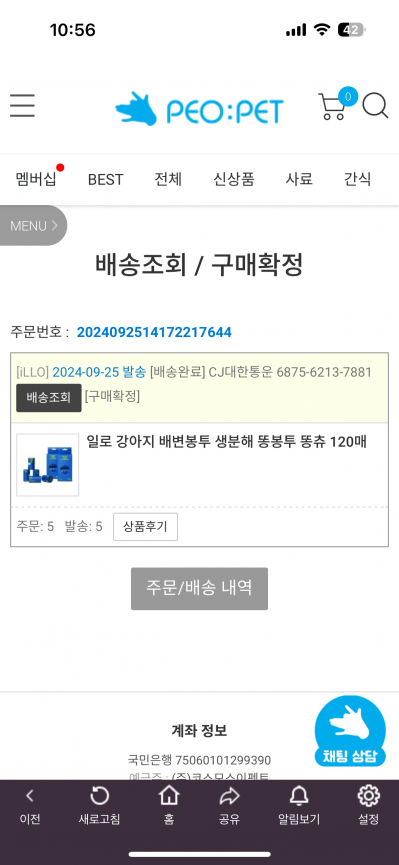Screen dimensions: 399x865
Task: Open 설정 in the bottom bar
Action: (x=369, y=807)
